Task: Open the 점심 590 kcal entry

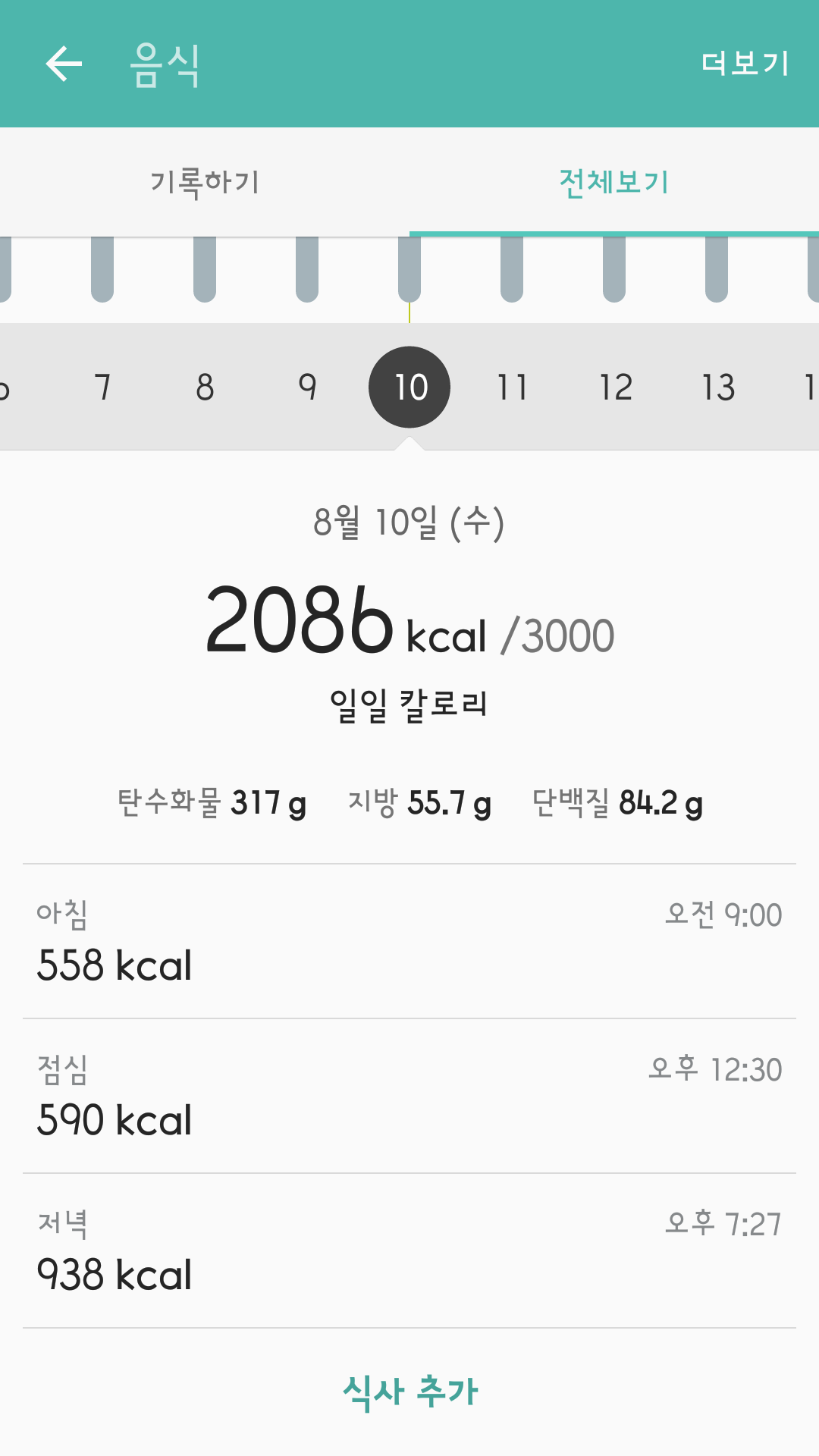Action: [x=409, y=1097]
